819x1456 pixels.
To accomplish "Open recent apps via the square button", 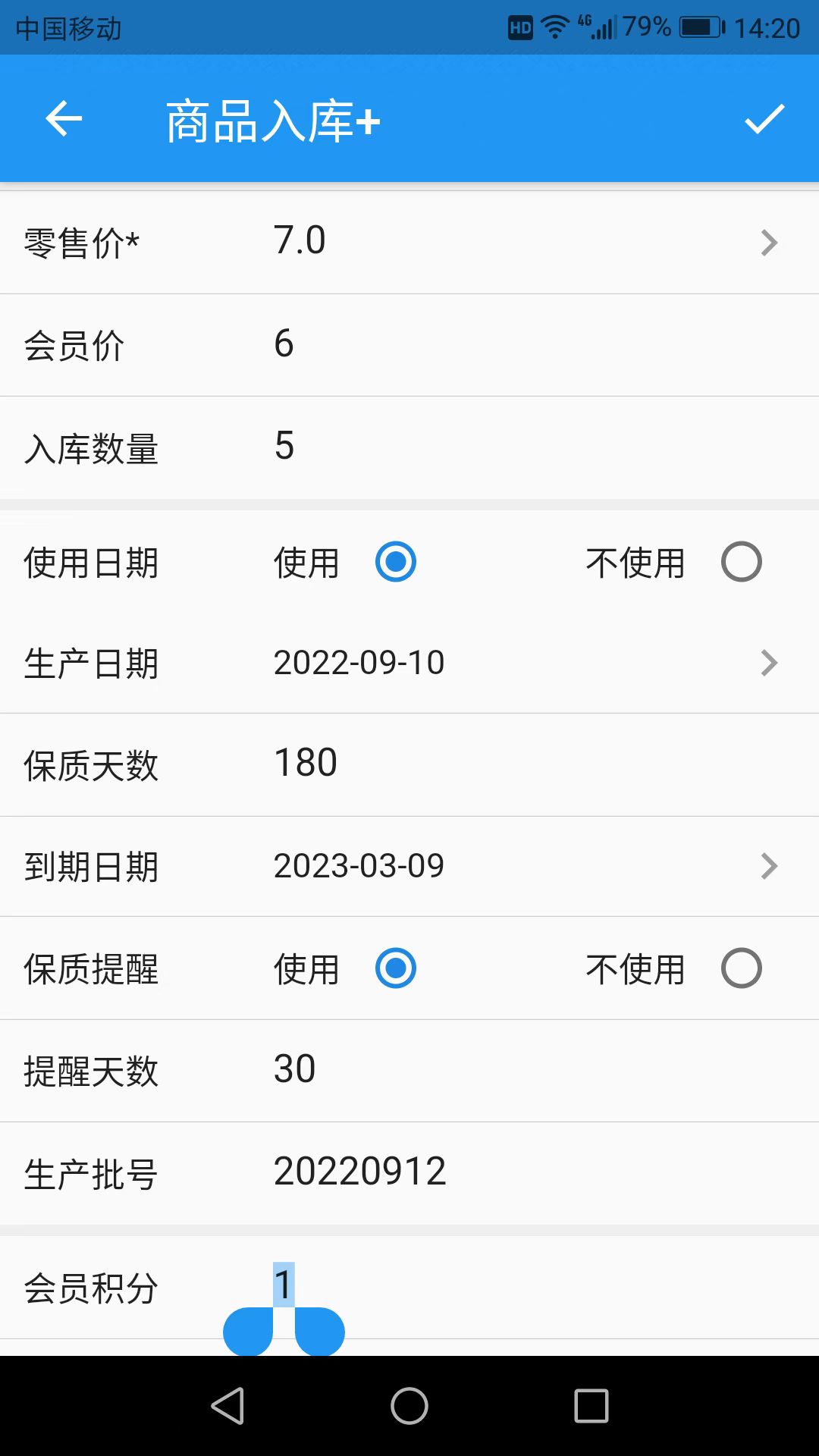I will click(x=591, y=1406).
